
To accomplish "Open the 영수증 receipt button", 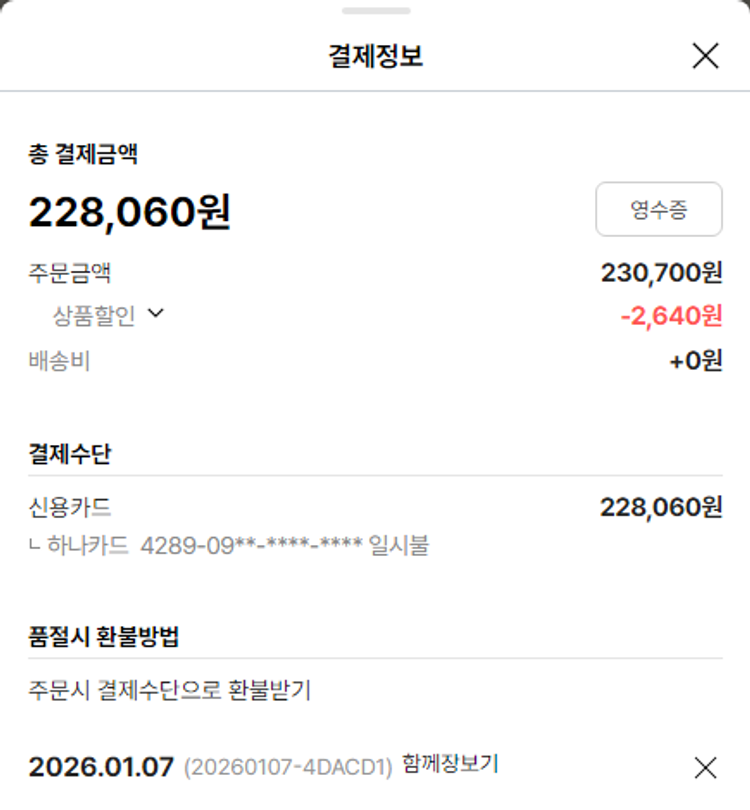I will coord(658,209).
